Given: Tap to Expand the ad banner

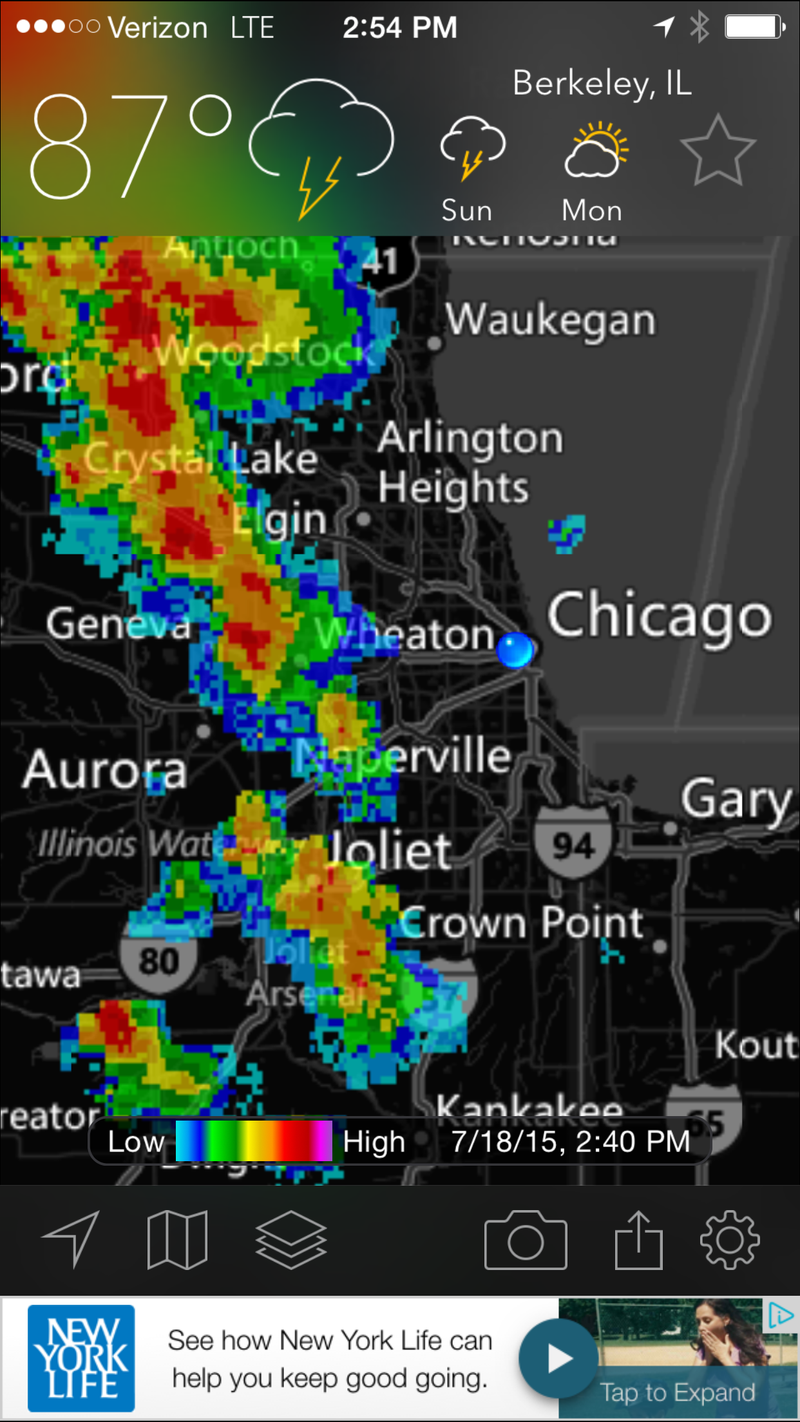Looking at the screenshot, I should pos(678,1392).
